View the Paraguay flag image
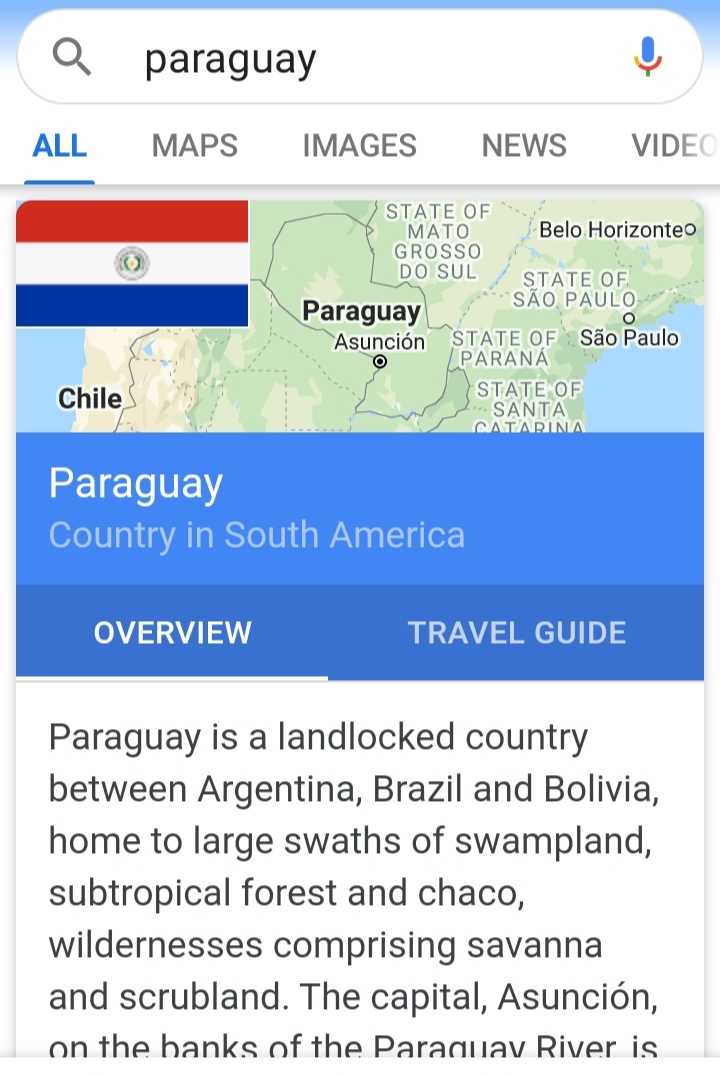The width and height of the screenshot is (720, 1076). pyautogui.click(x=132, y=264)
